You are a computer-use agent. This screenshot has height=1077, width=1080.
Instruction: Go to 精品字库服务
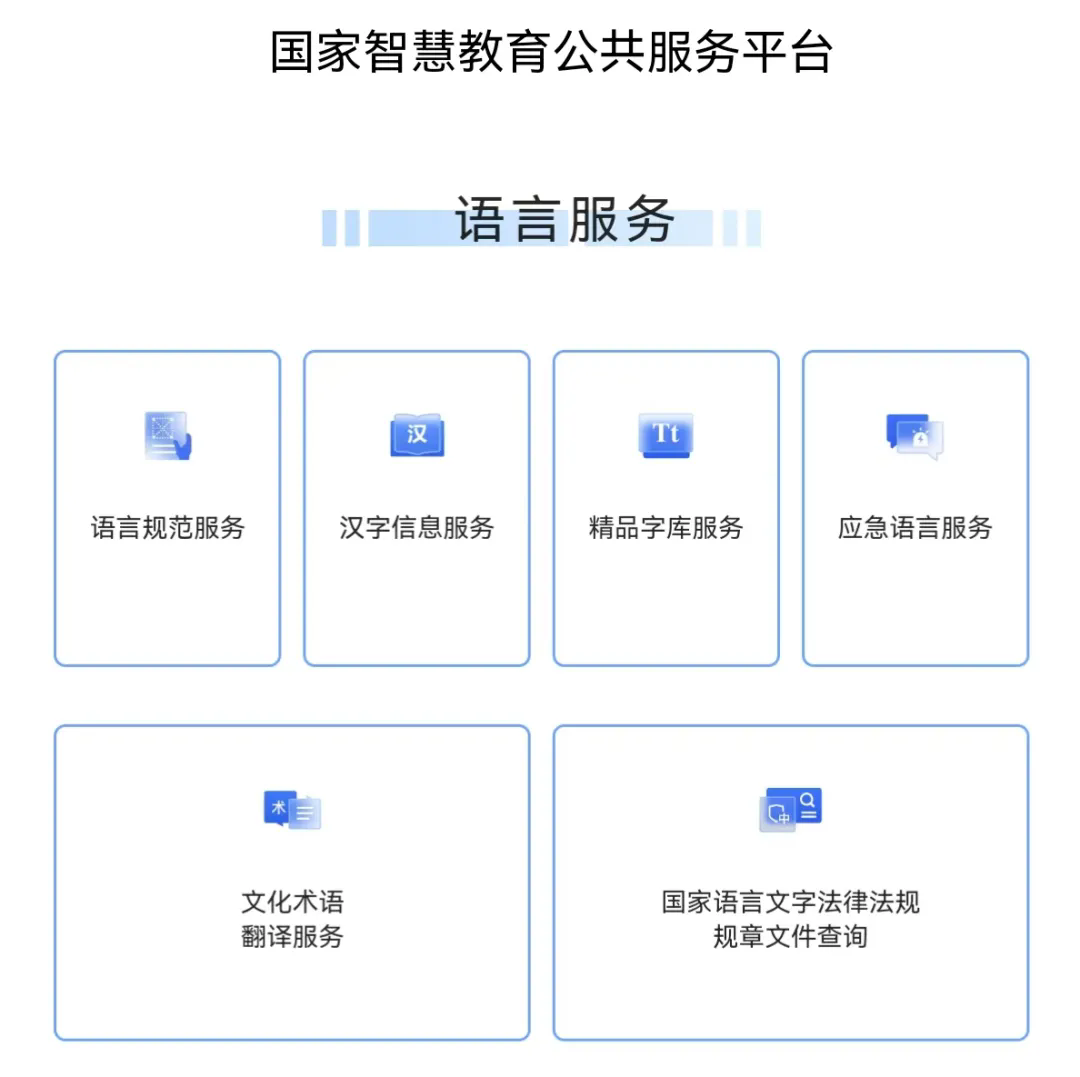(x=666, y=507)
